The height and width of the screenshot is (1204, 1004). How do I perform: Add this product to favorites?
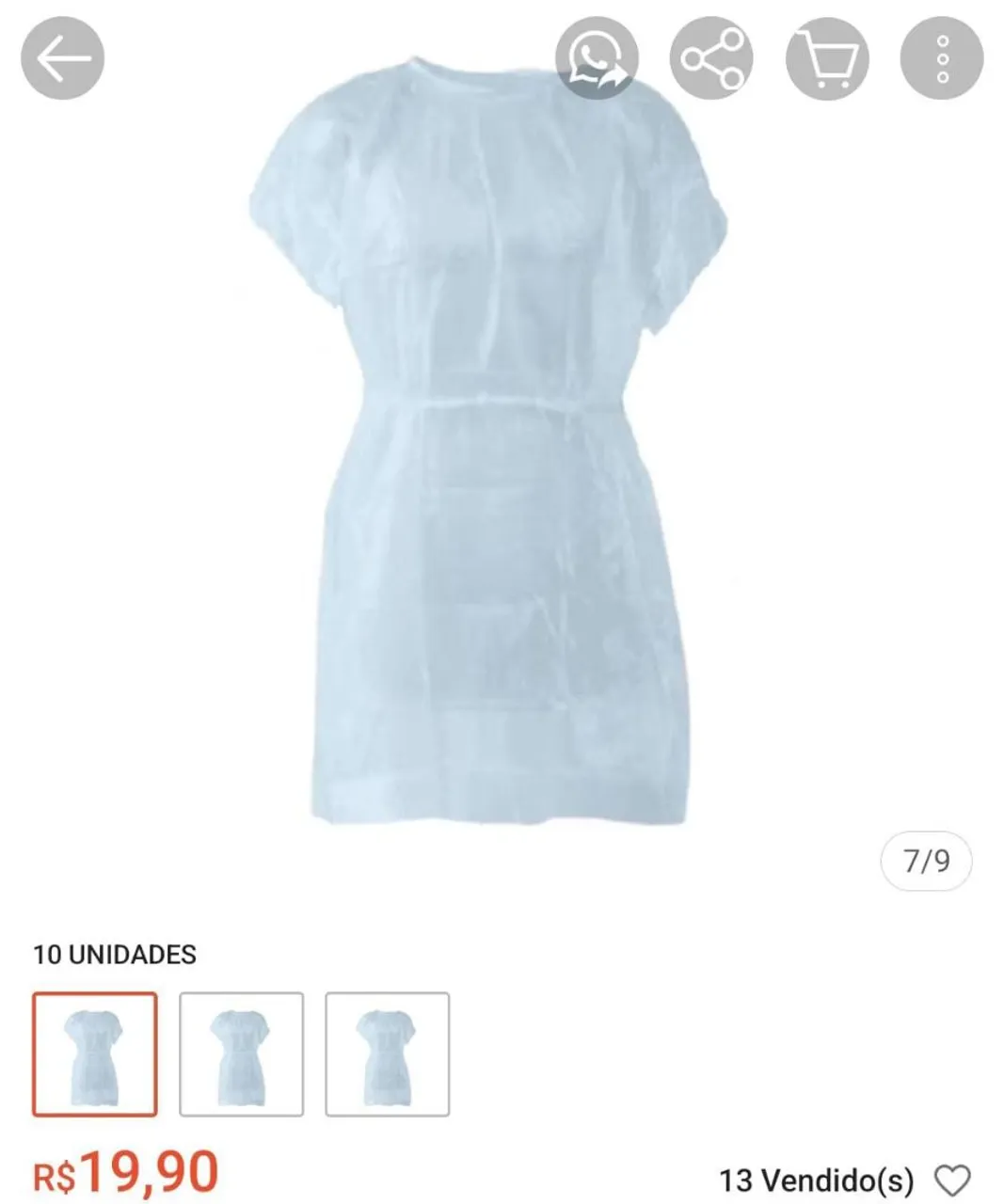tap(951, 1179)
